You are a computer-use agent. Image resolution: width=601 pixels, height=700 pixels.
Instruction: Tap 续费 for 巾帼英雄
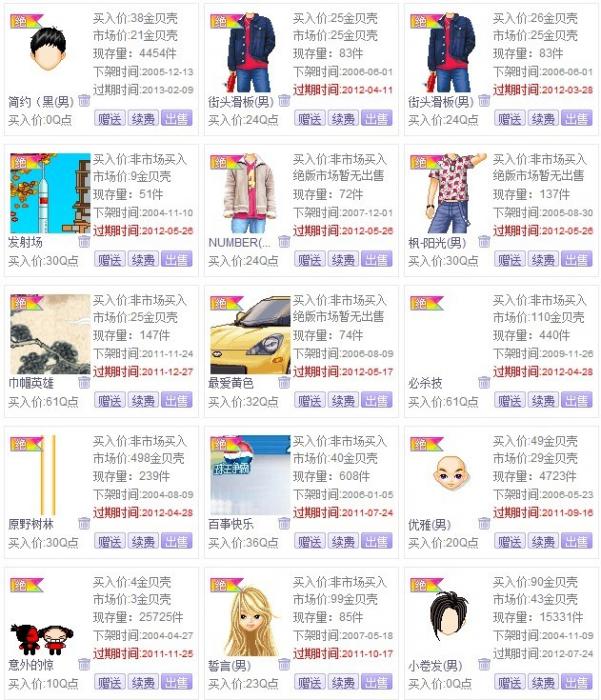tap(144, 400)
